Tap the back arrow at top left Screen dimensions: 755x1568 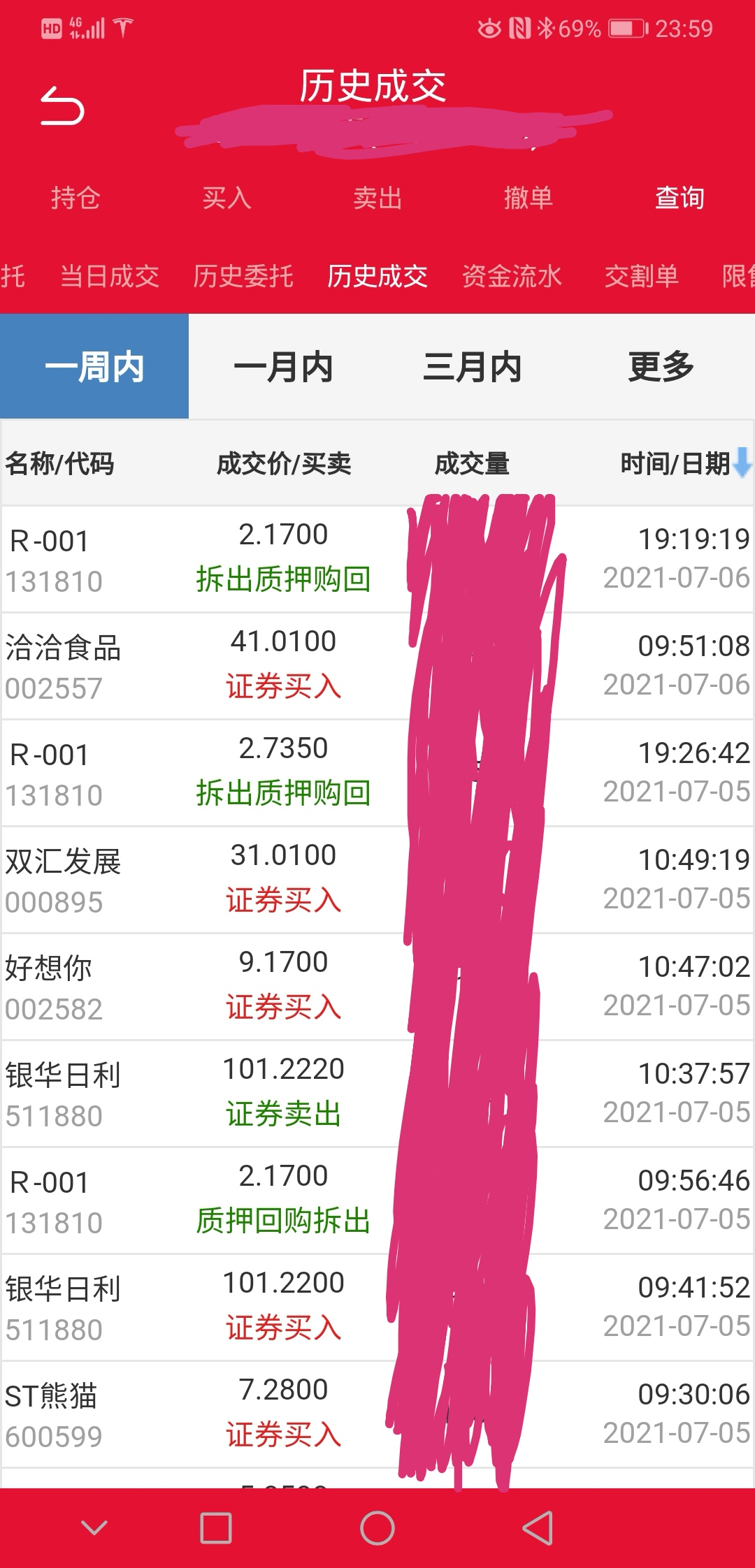[62, 106]
